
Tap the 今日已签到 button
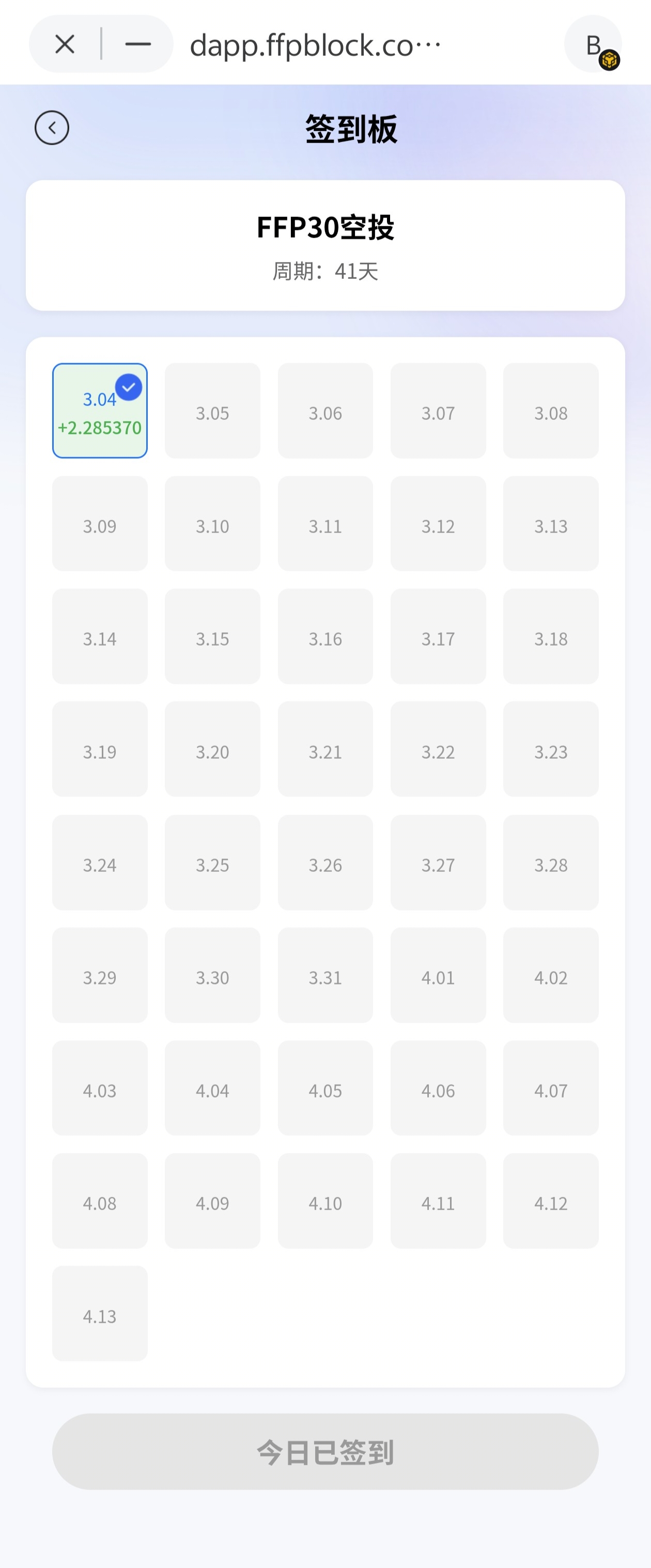[325, 1452]
